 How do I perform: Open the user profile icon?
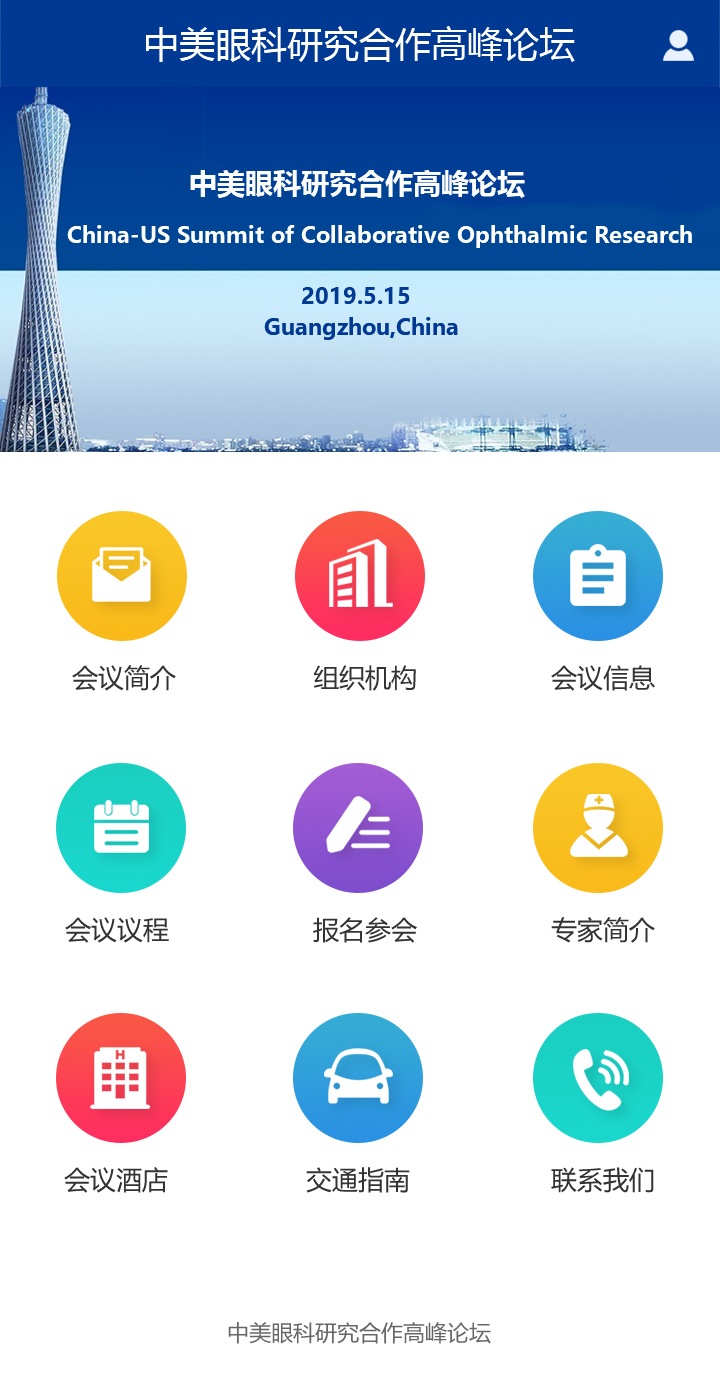click(x=678, y=45)
